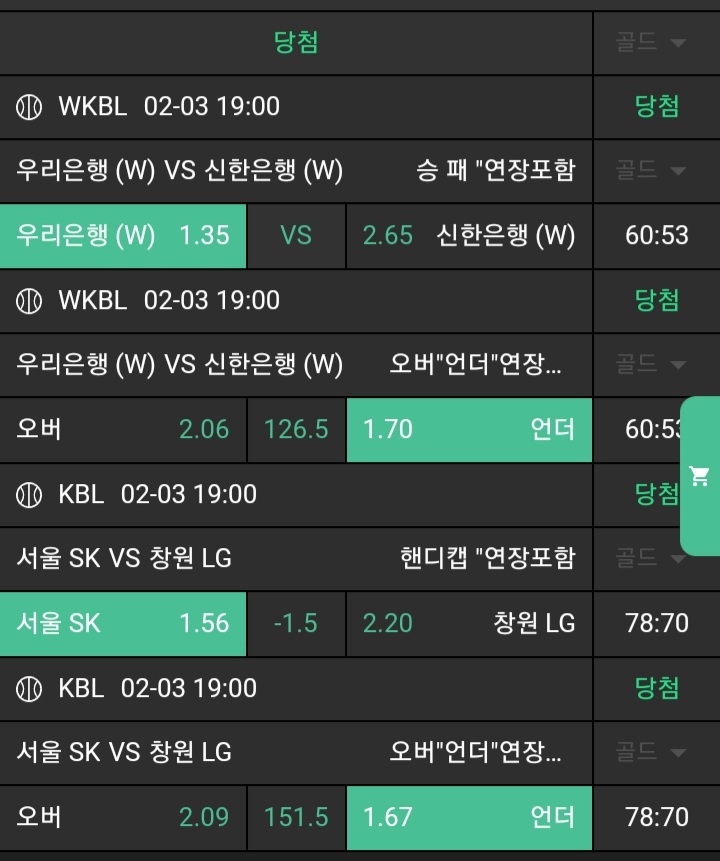Pick 신한은행 (W) at odds 2.65
This screenshot has width=720, height=861.
[x=469, y=236]
